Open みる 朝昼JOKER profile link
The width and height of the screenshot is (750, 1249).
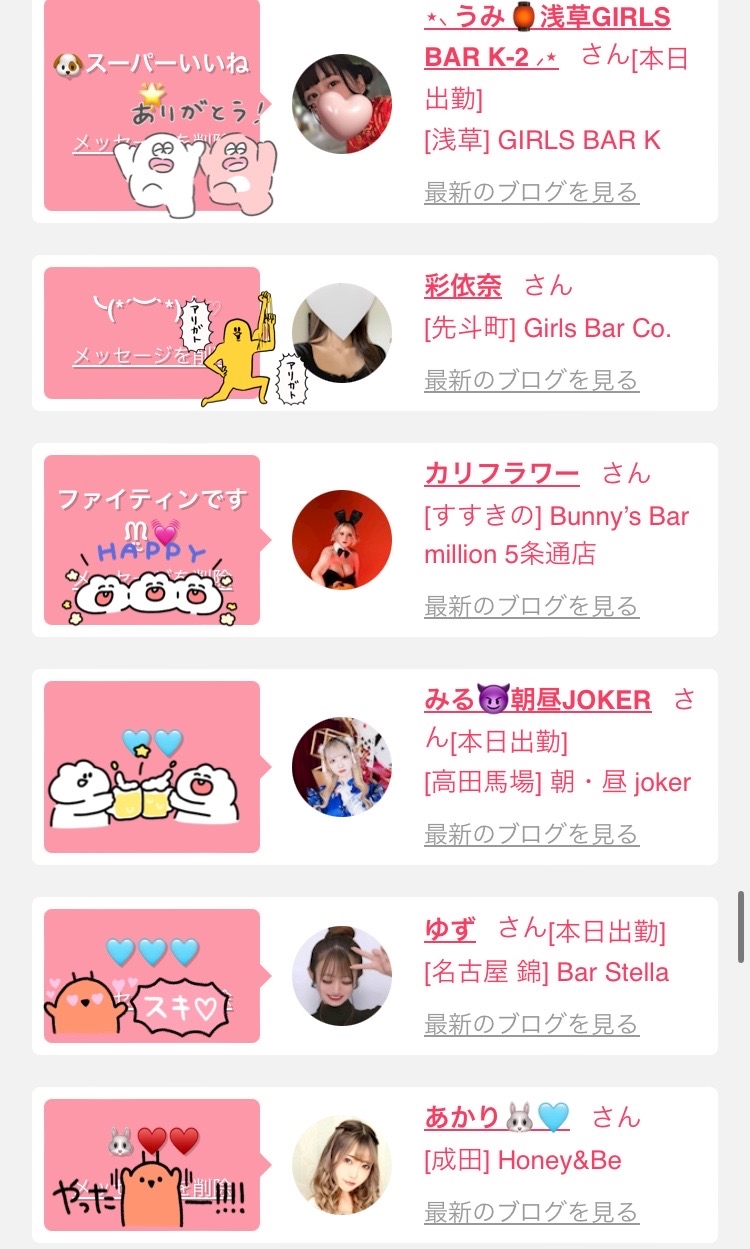click(537, 700)
